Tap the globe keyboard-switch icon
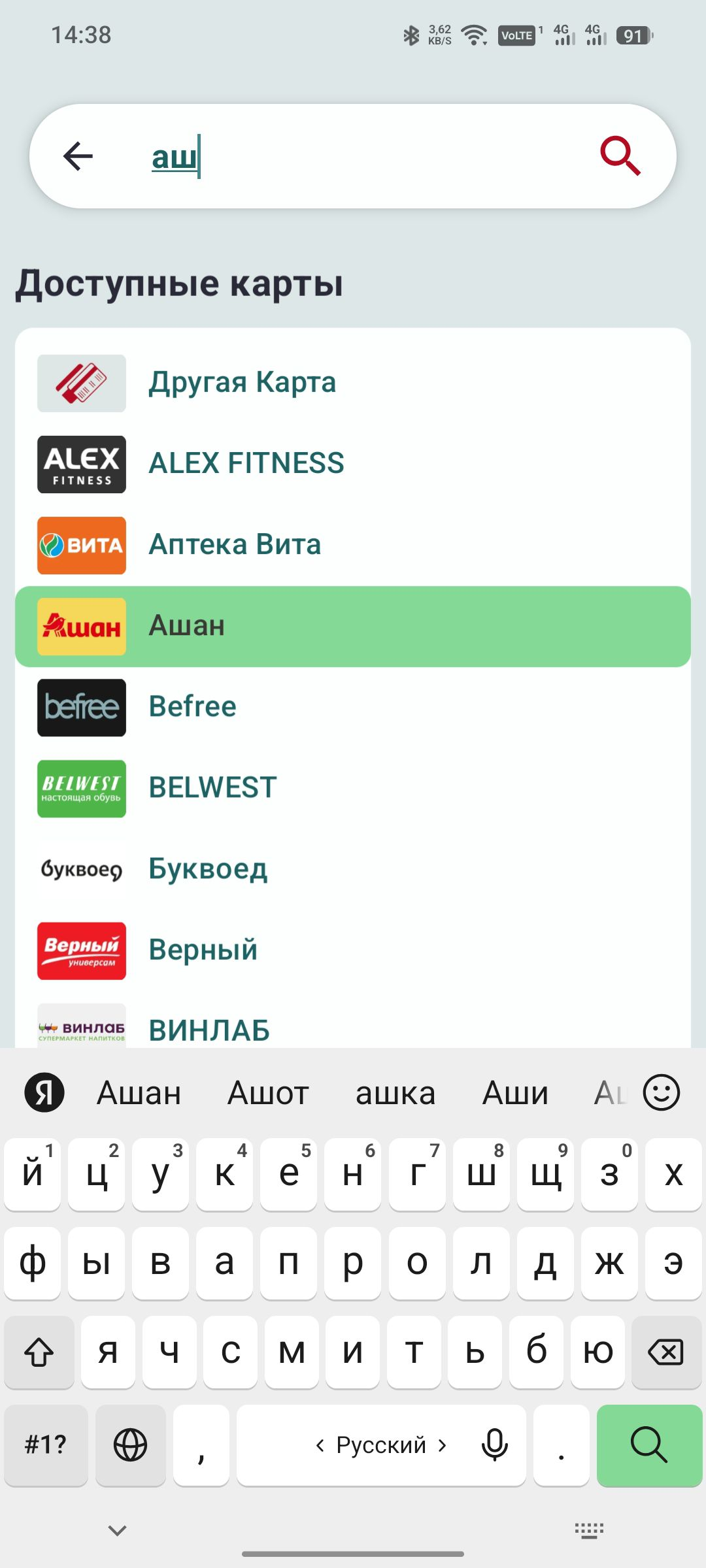This screenshot has height=1568, width=706. (x=130, y=1445)
